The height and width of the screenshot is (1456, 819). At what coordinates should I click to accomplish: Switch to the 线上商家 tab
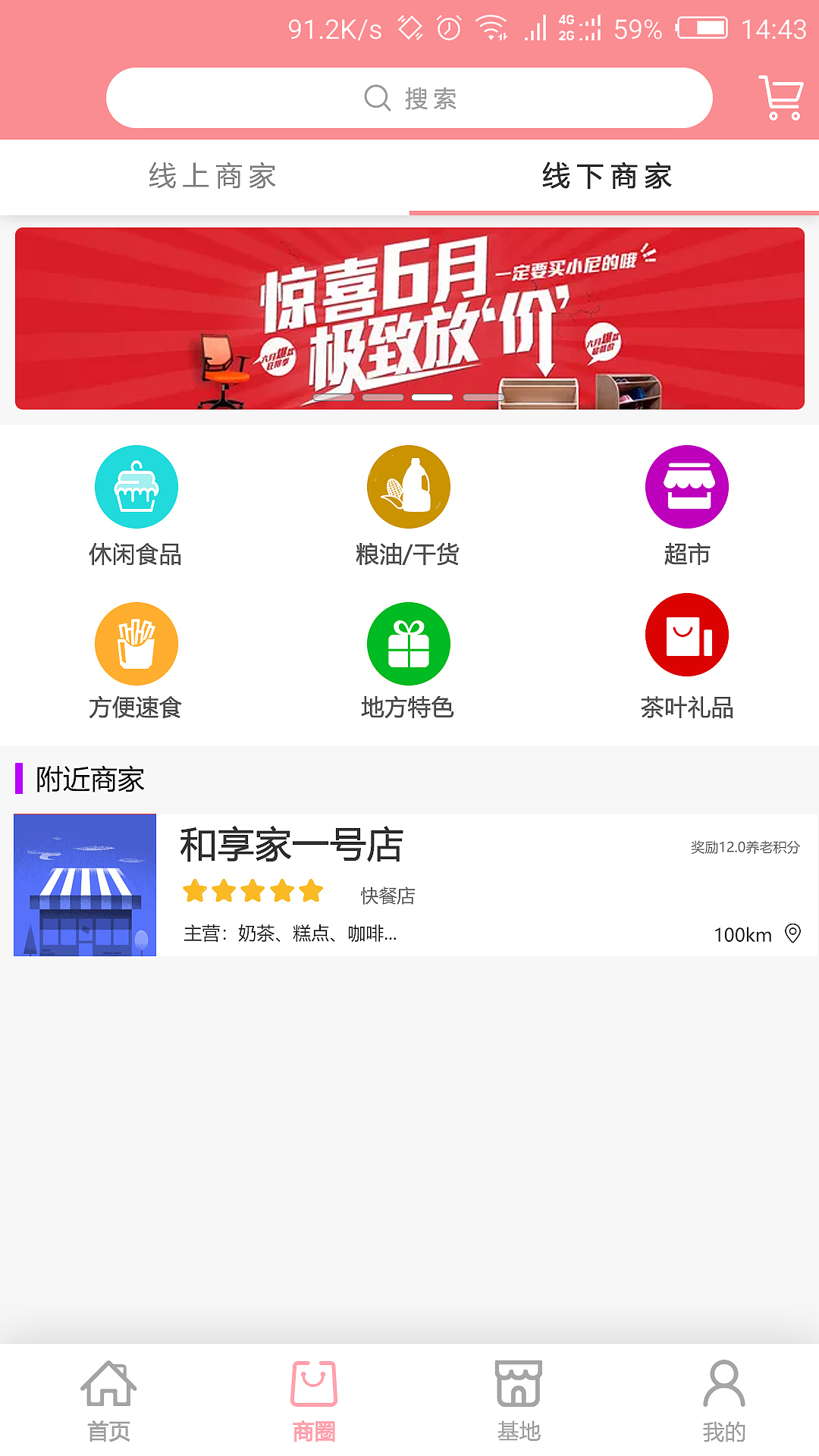pos(213,177)
